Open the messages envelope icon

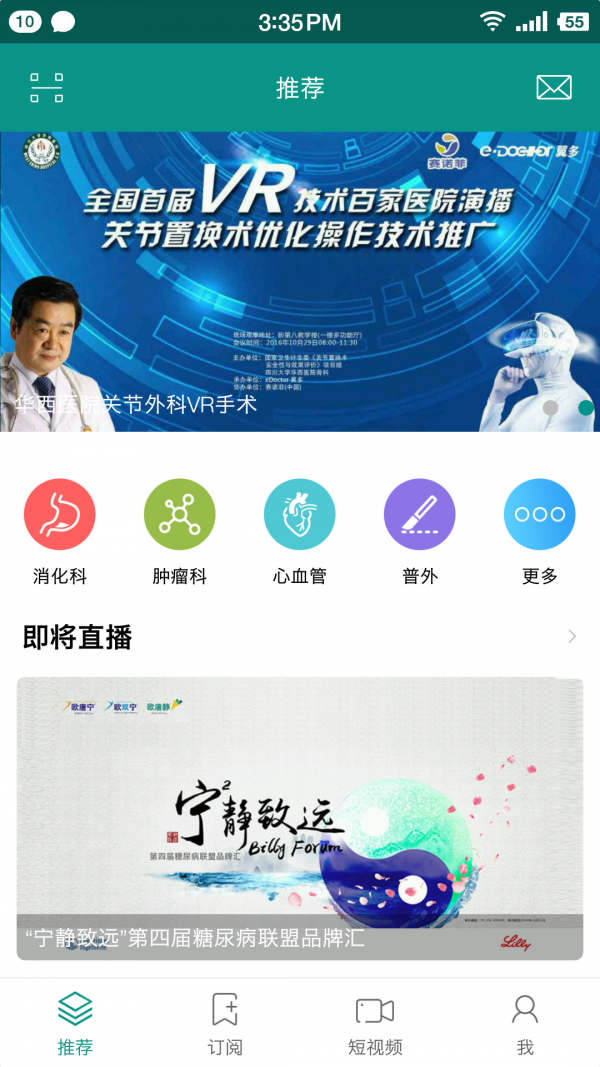[x=554, y=88]
